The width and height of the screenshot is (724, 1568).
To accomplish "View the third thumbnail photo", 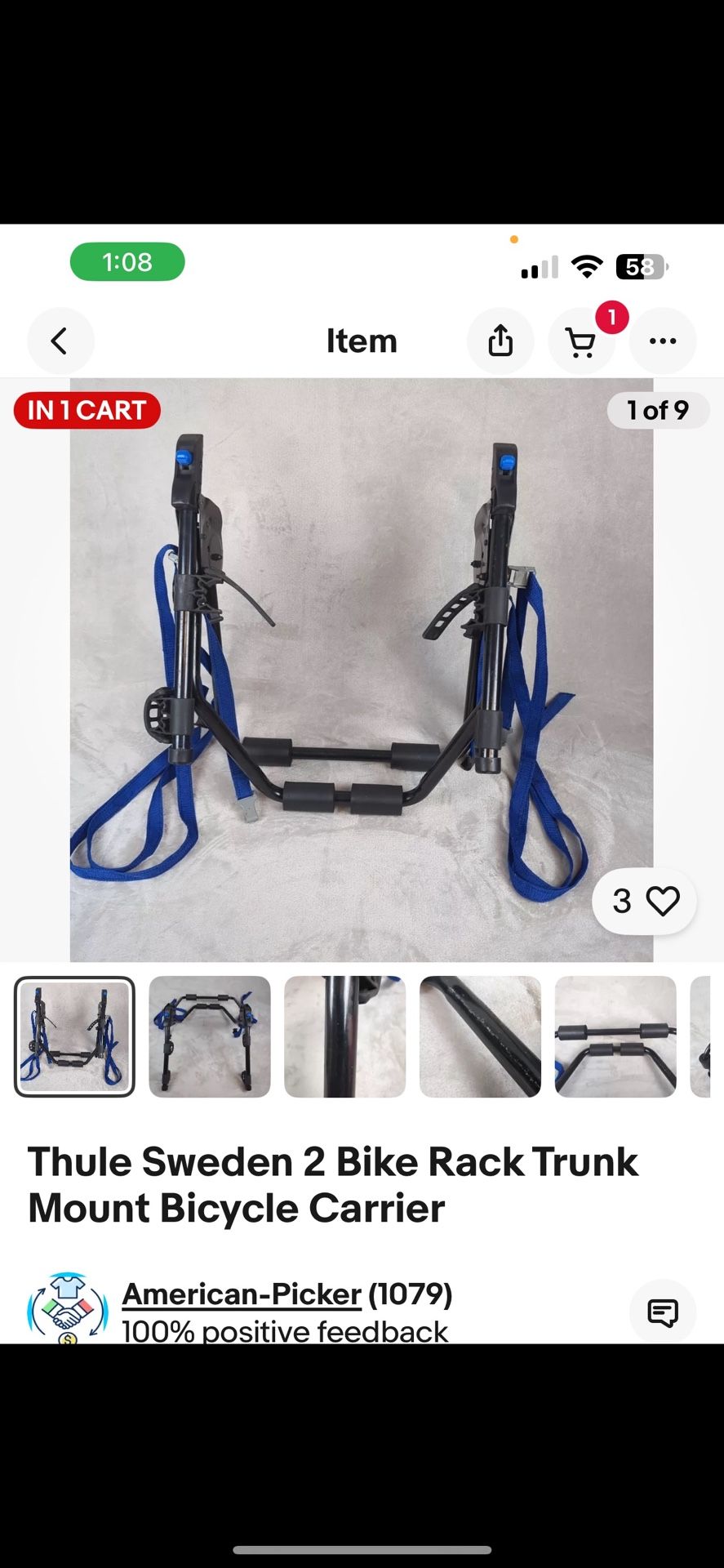I will pyautogui.click(x=344, y=1036).
